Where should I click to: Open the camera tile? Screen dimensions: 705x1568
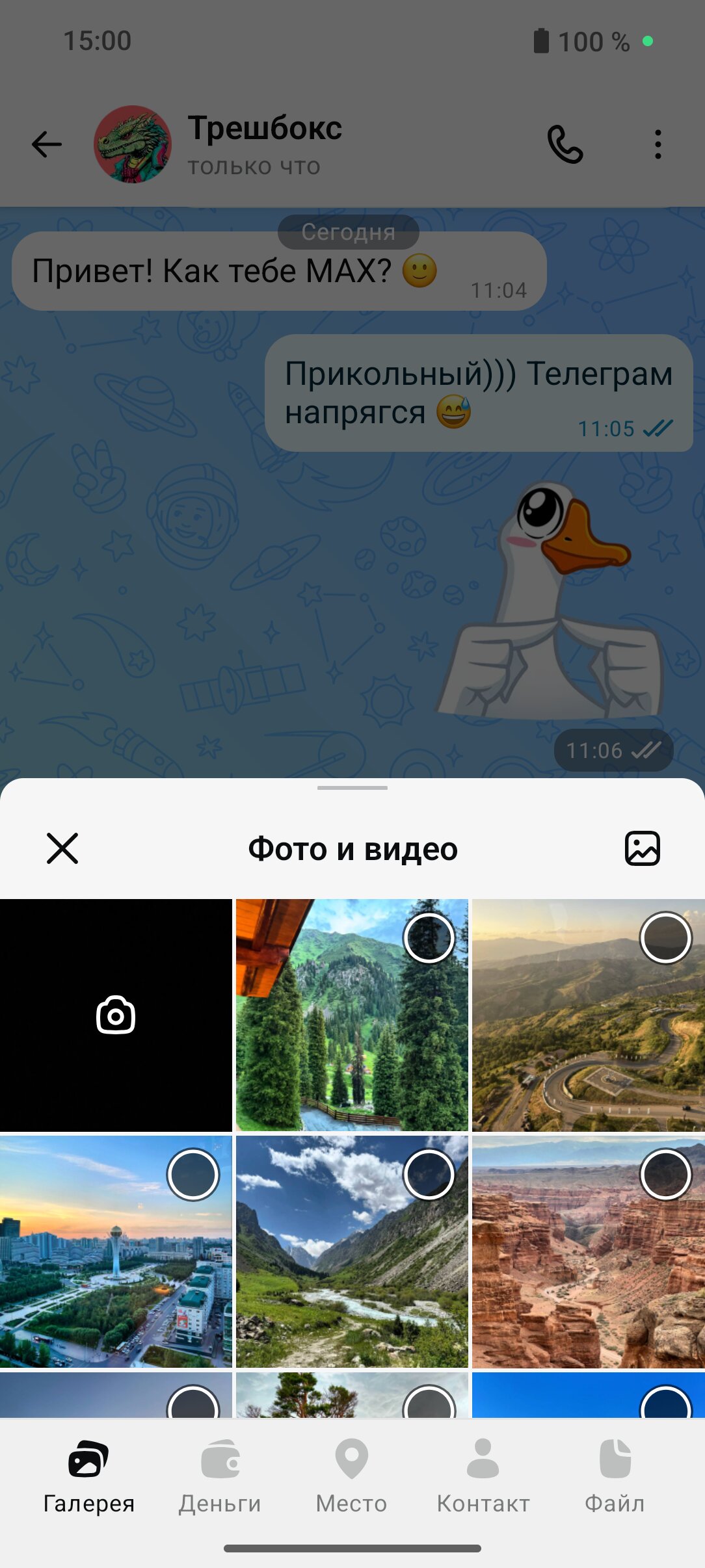pos(116,1015)
